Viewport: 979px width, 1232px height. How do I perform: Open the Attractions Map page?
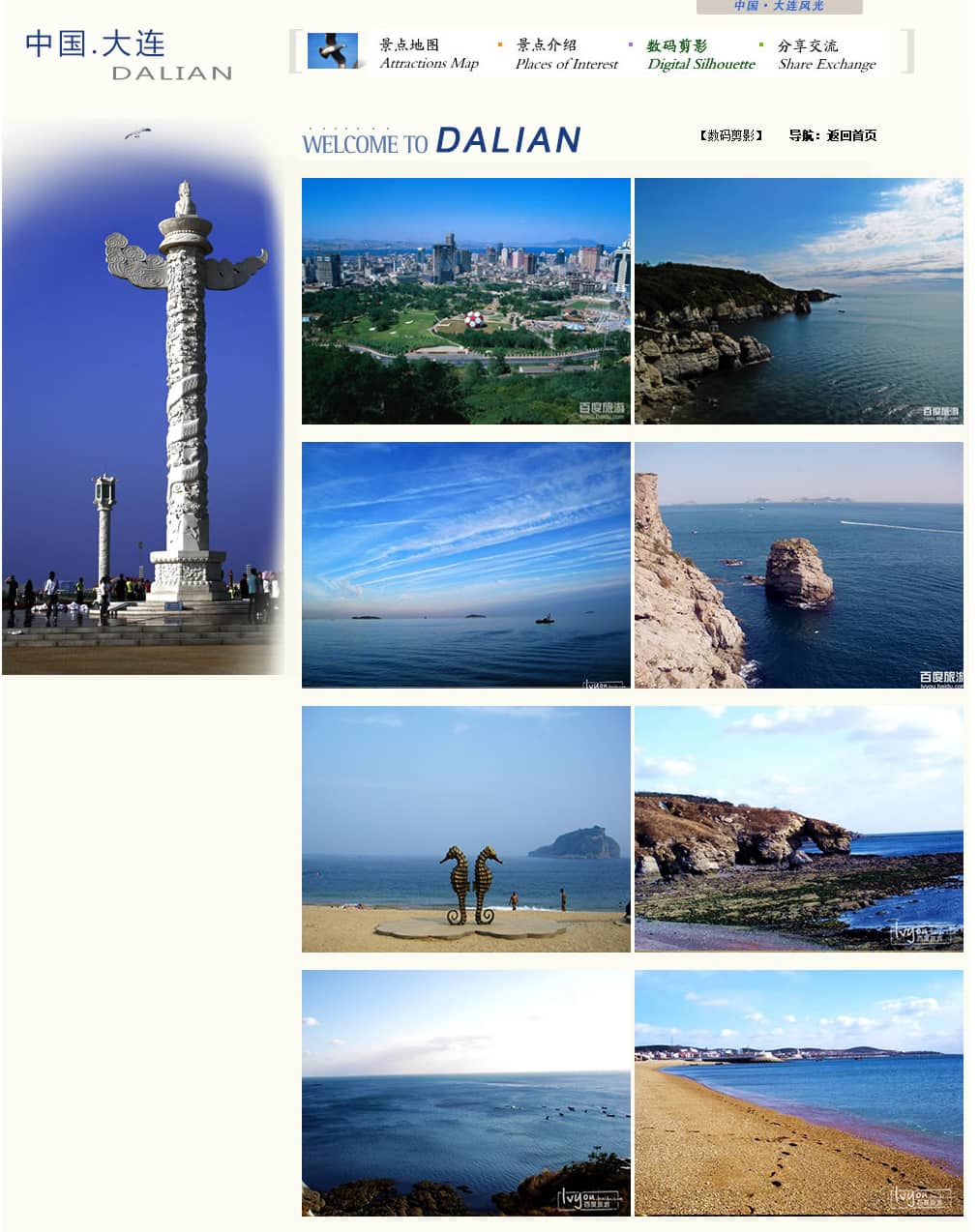coord(428,54)
